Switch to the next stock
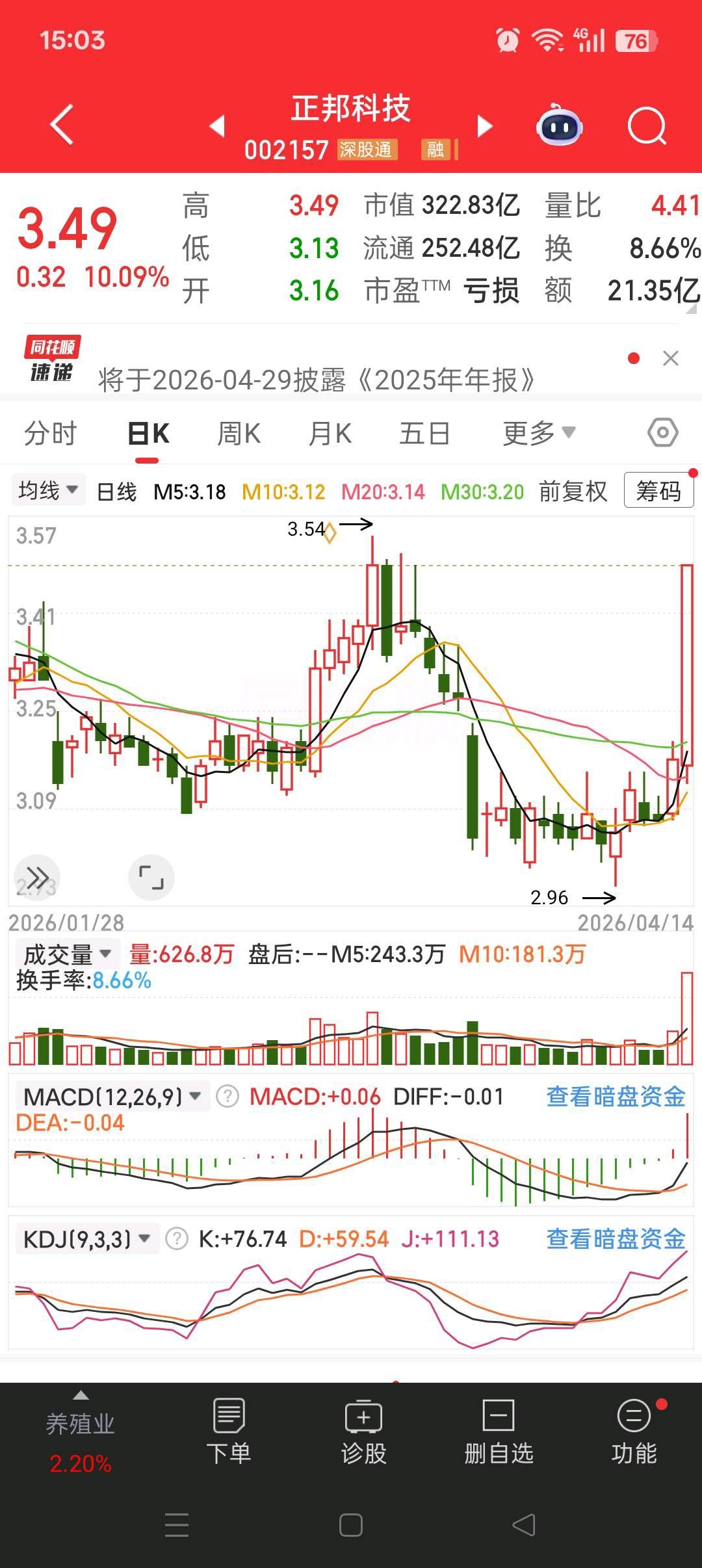 point(484,125)
